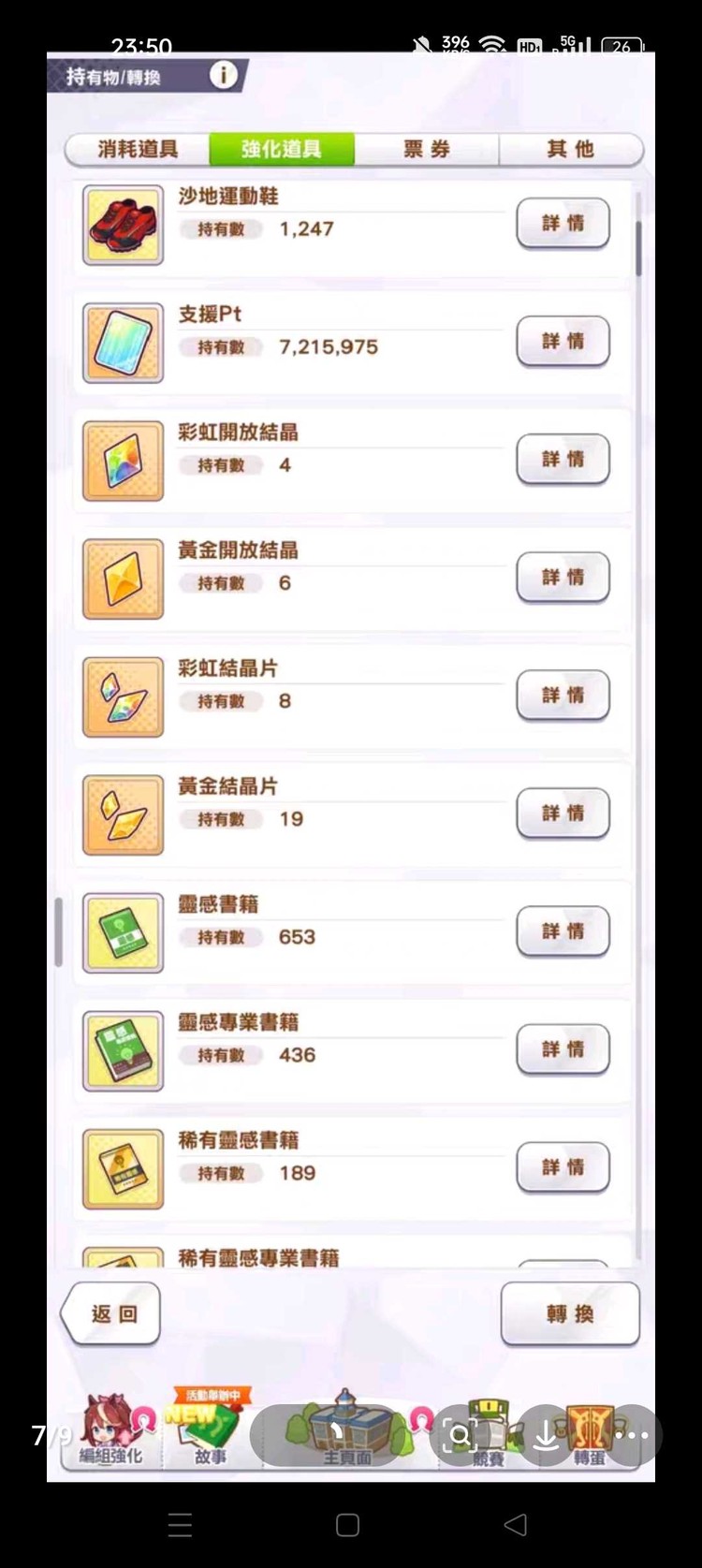
Task: Open the 編組強化 icon in bottom navigation
Action: [110, 1434]
